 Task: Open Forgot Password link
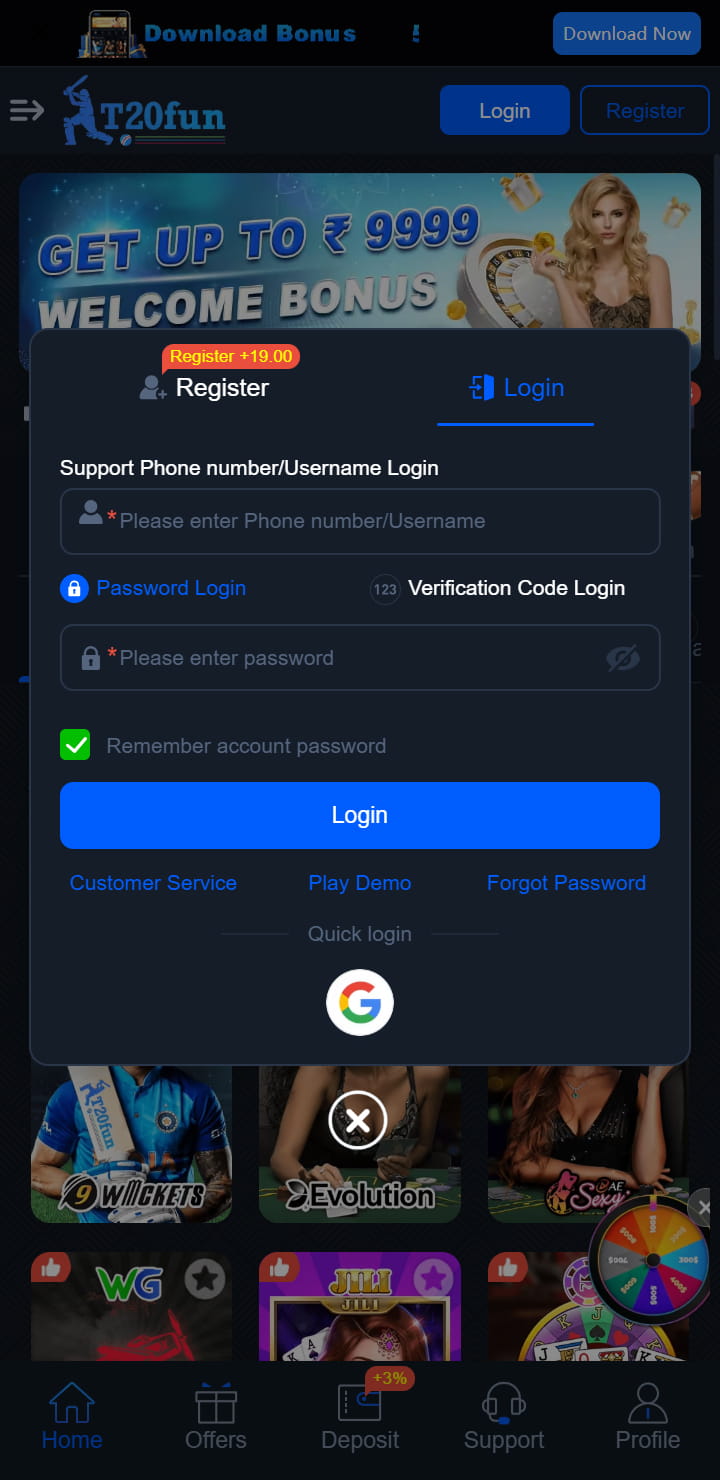[x=566, y=883]
